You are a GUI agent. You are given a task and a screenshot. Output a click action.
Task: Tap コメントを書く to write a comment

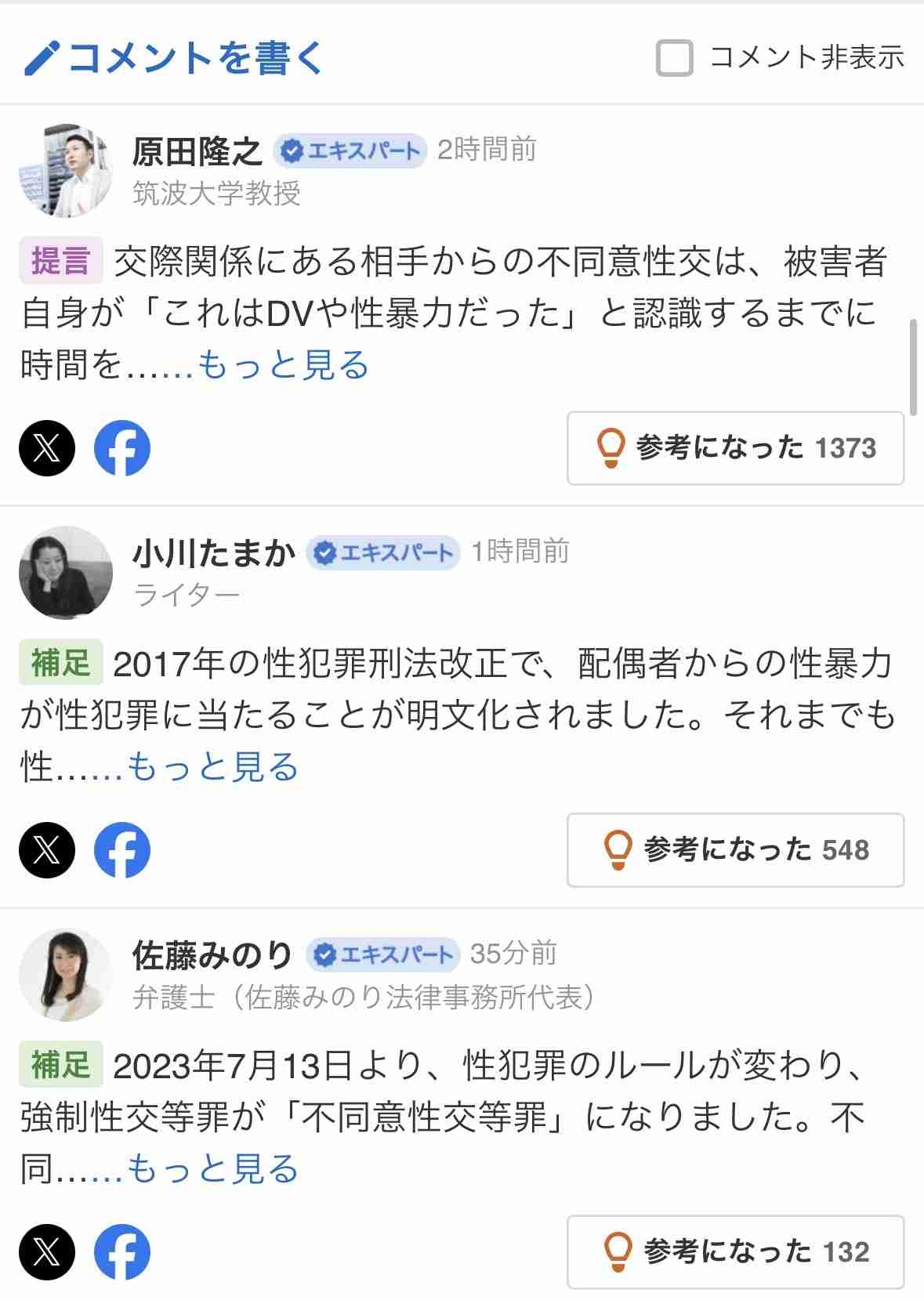[x=174, y=58]
